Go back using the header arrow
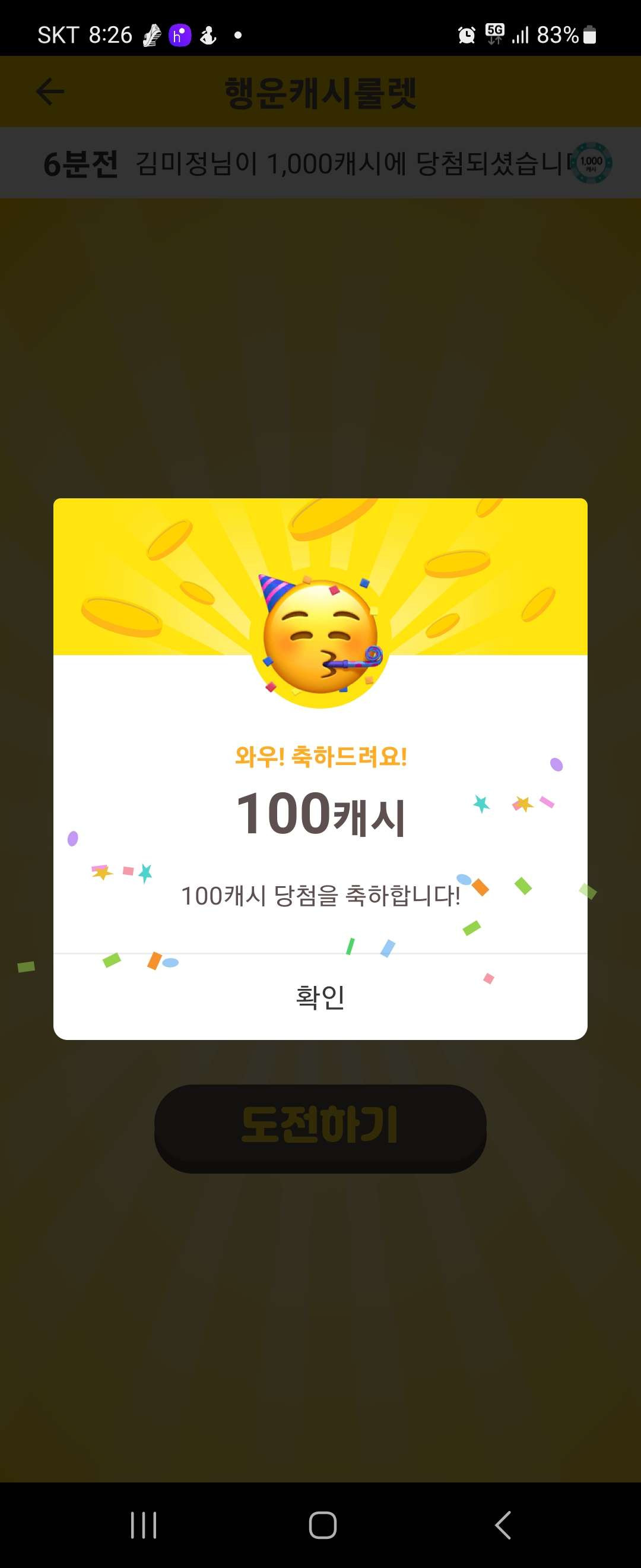 coord(50,92)
